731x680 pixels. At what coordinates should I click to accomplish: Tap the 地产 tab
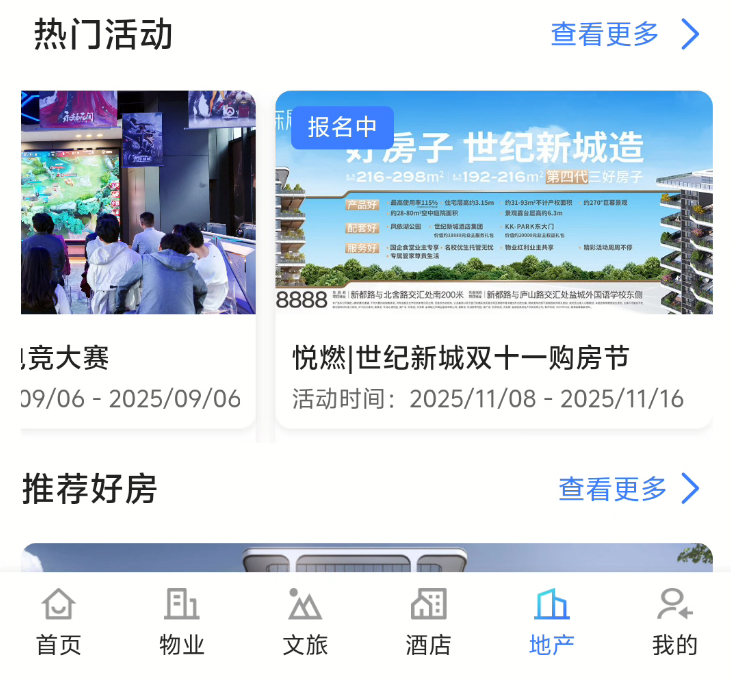click(551, 622)
